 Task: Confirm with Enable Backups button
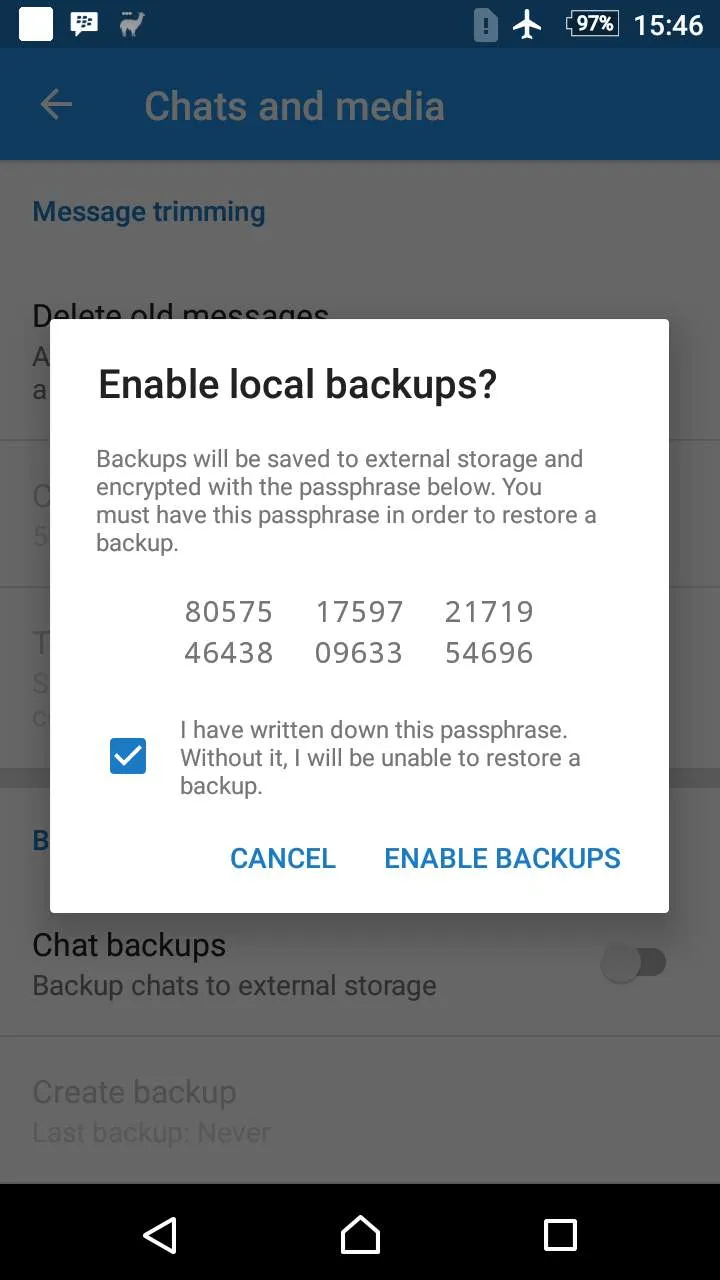[502, 858]
